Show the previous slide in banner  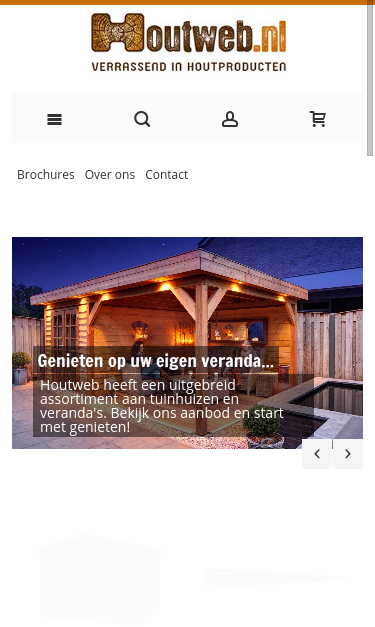[x=317, y=454]
